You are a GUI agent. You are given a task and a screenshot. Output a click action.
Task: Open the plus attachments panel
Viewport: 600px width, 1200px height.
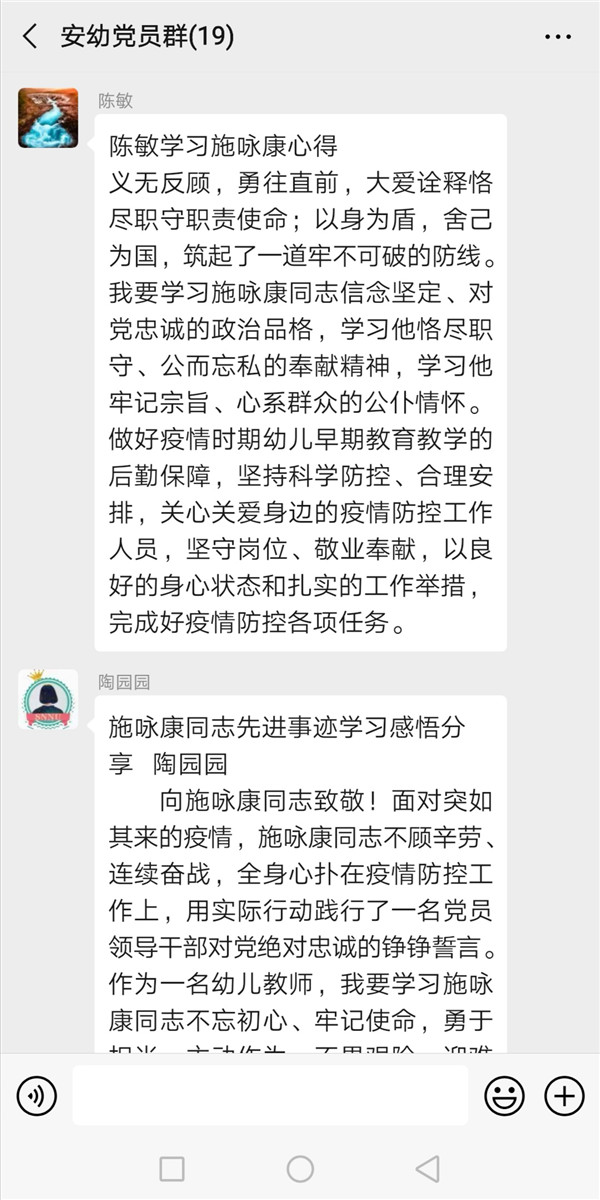click(564, 1097)
